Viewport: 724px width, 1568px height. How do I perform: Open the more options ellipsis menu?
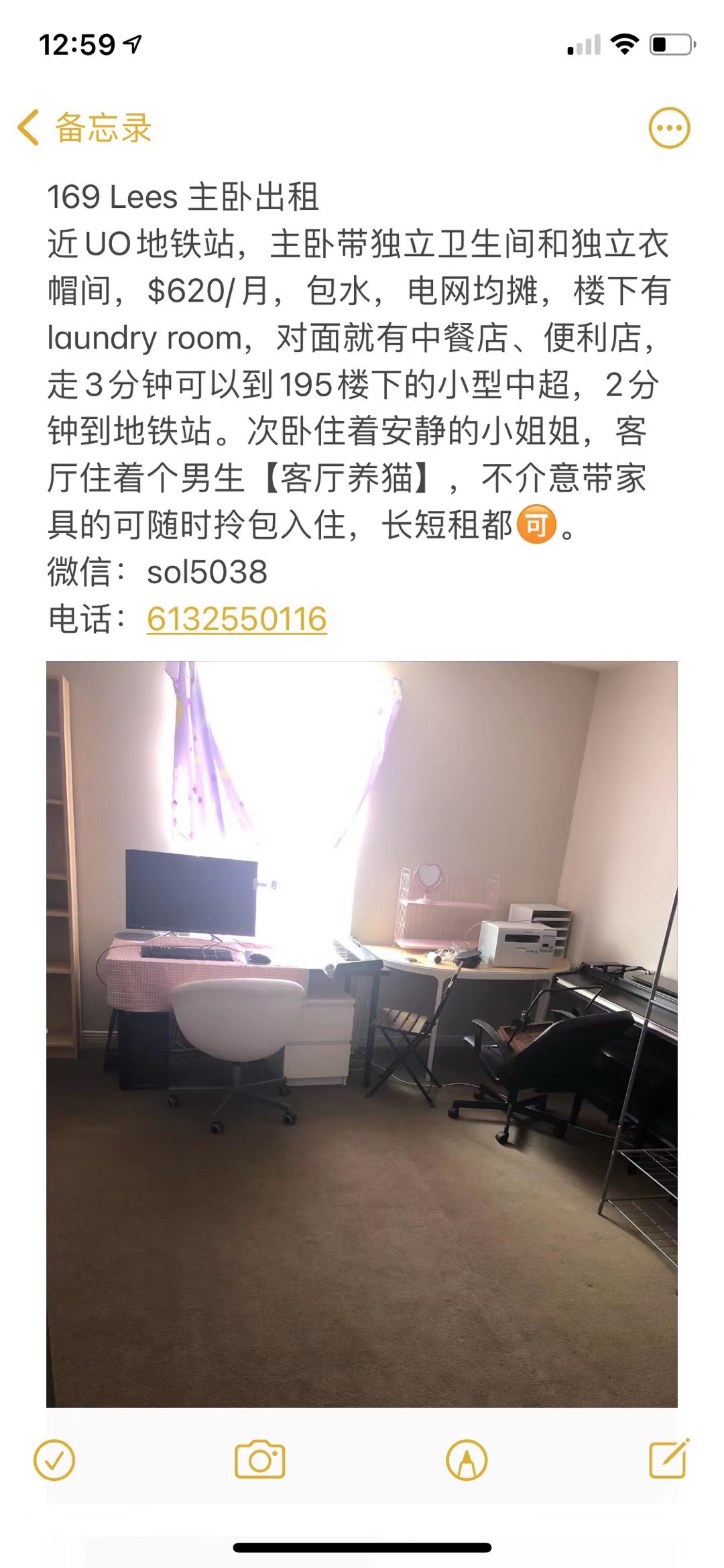(668, 127)
